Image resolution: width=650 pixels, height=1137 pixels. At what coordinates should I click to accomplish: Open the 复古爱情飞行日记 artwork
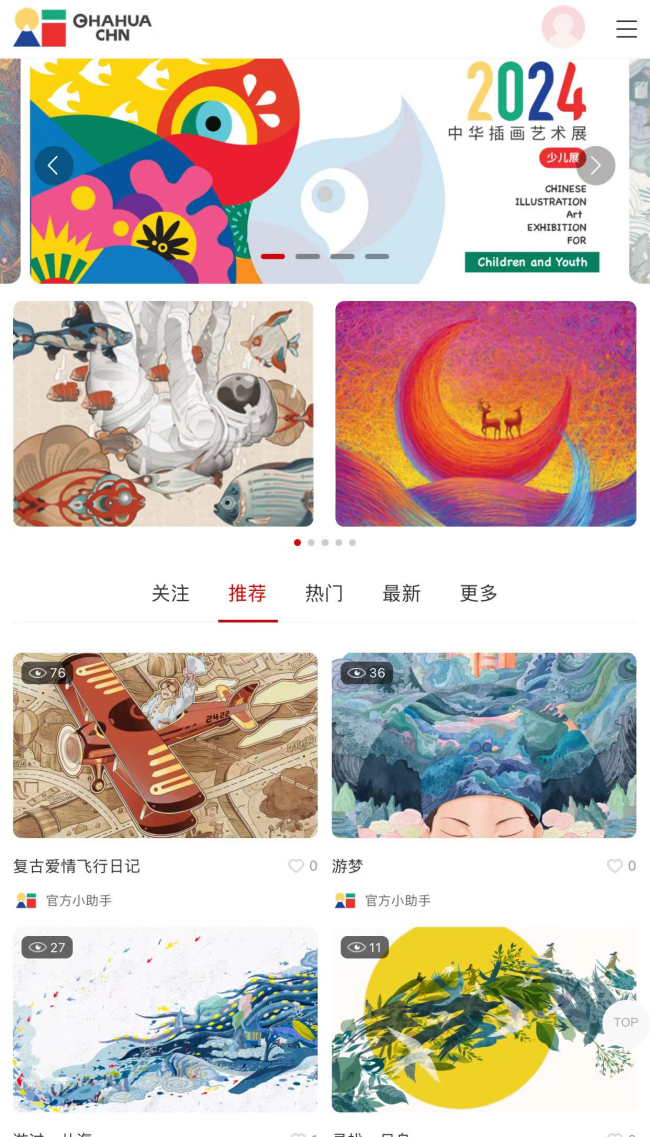point(165,745)
